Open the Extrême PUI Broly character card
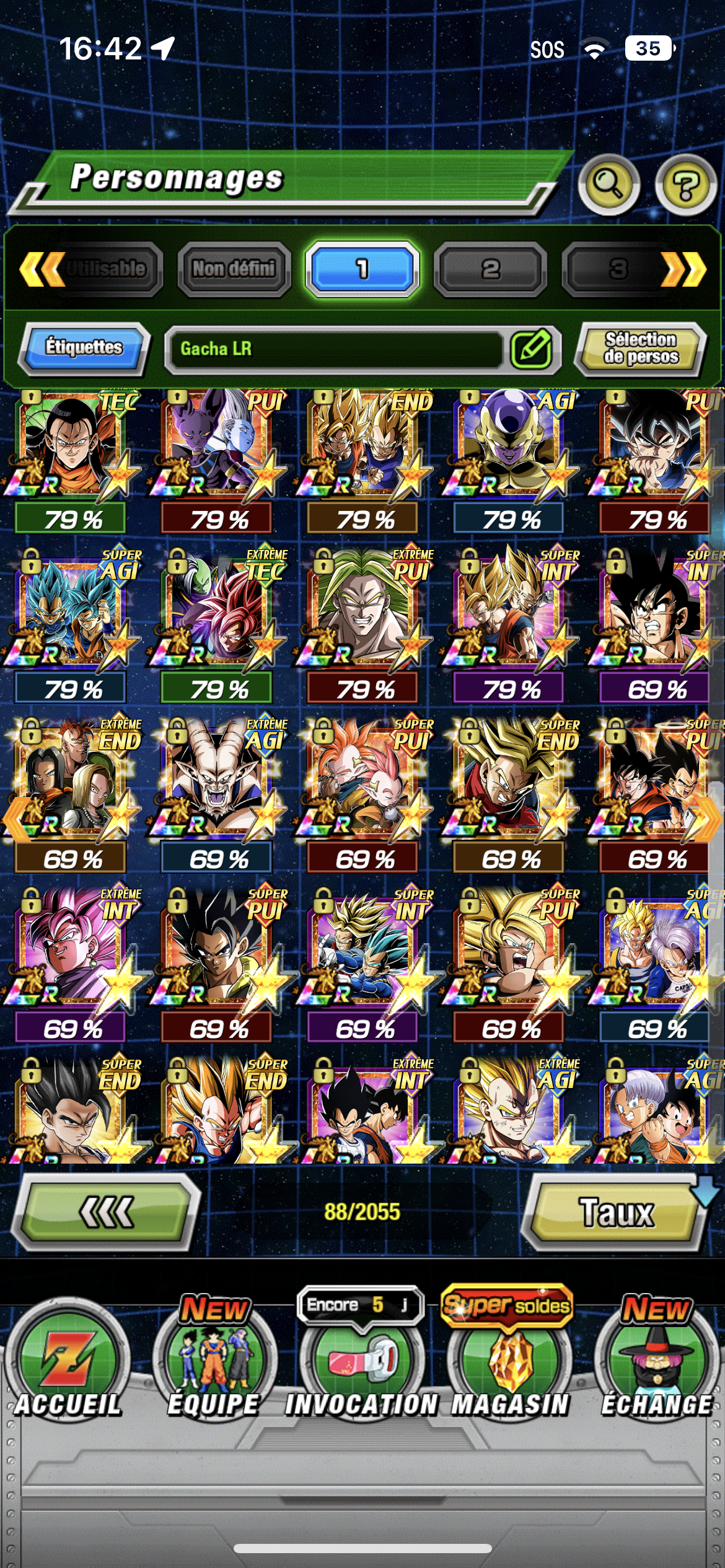The height and width of the screenshot is (1568, 725). click(364, 610)
